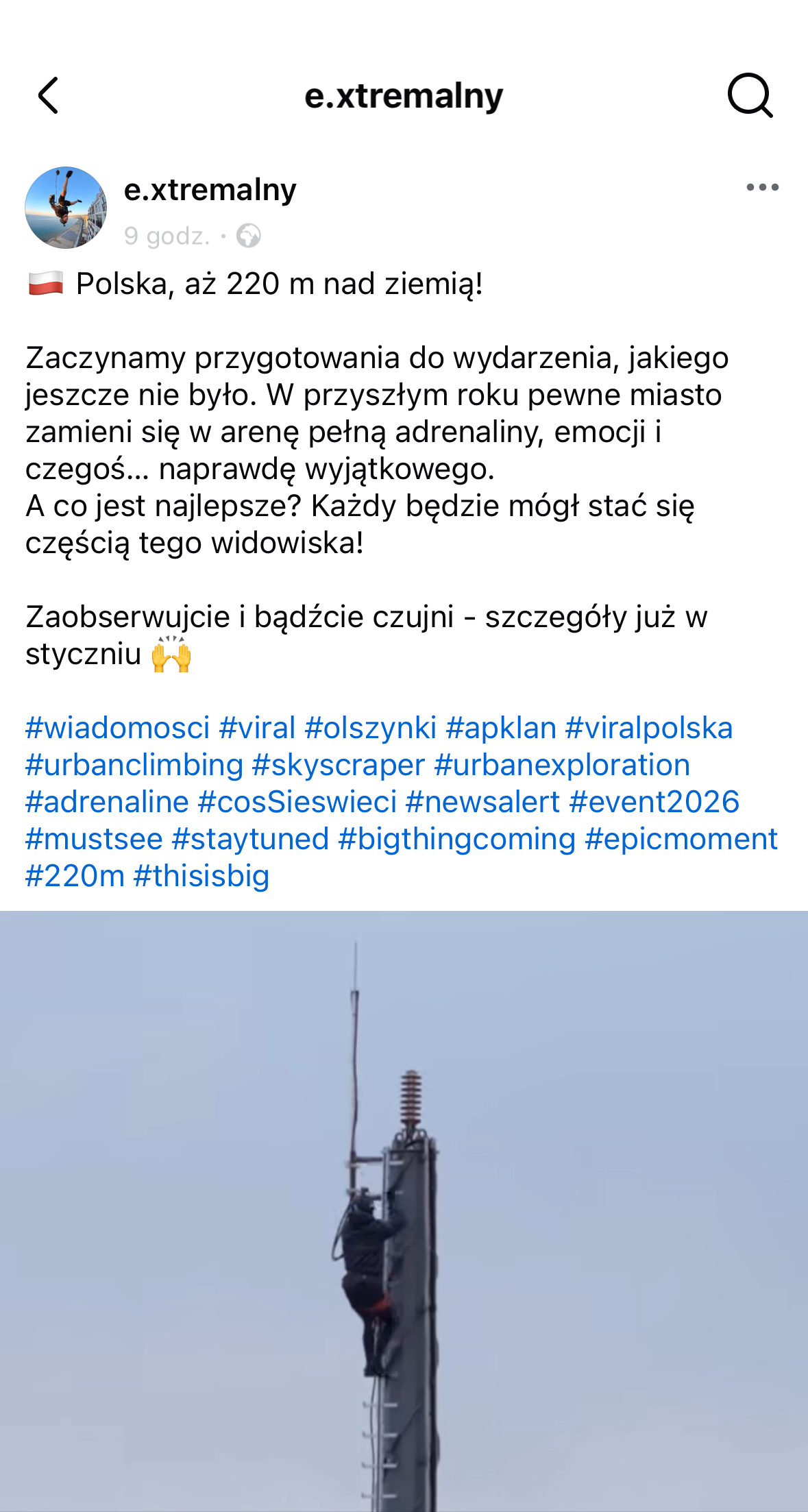This screenshot has width=808, height=1512.
Task: Open the search icon in the header
Action: click(750, 95)
